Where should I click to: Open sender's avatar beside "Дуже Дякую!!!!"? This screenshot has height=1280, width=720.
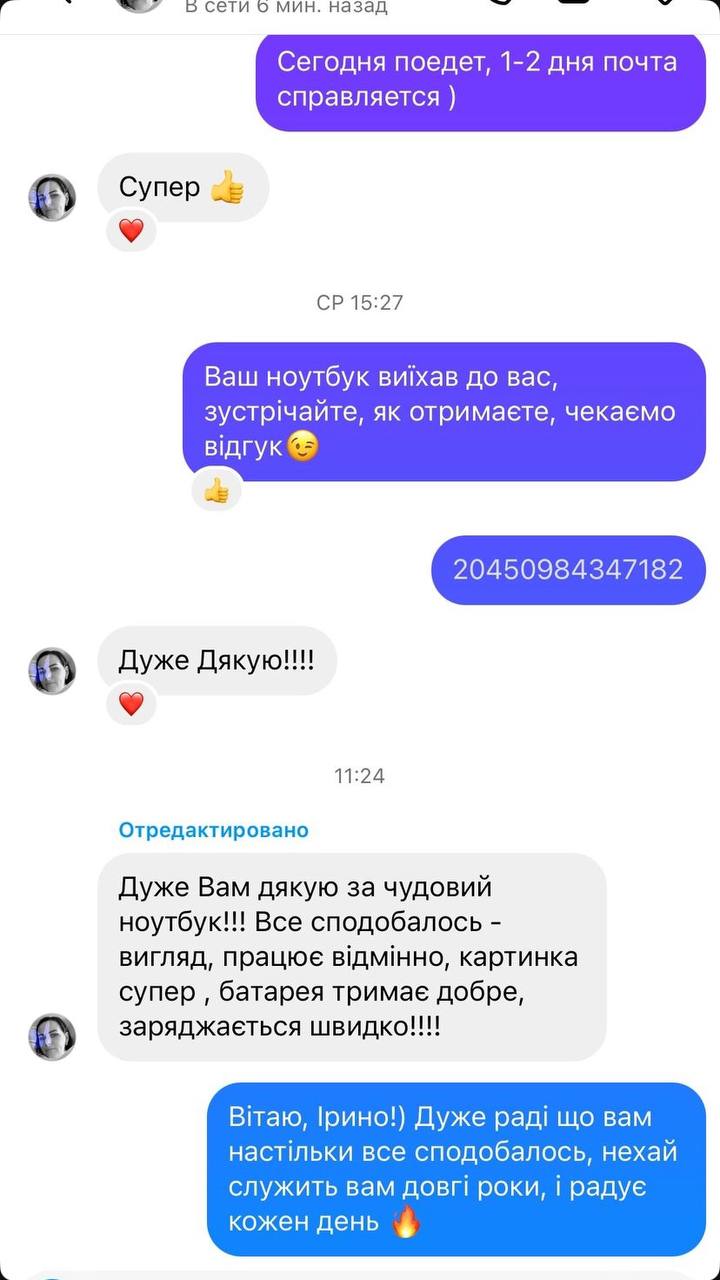52,670
